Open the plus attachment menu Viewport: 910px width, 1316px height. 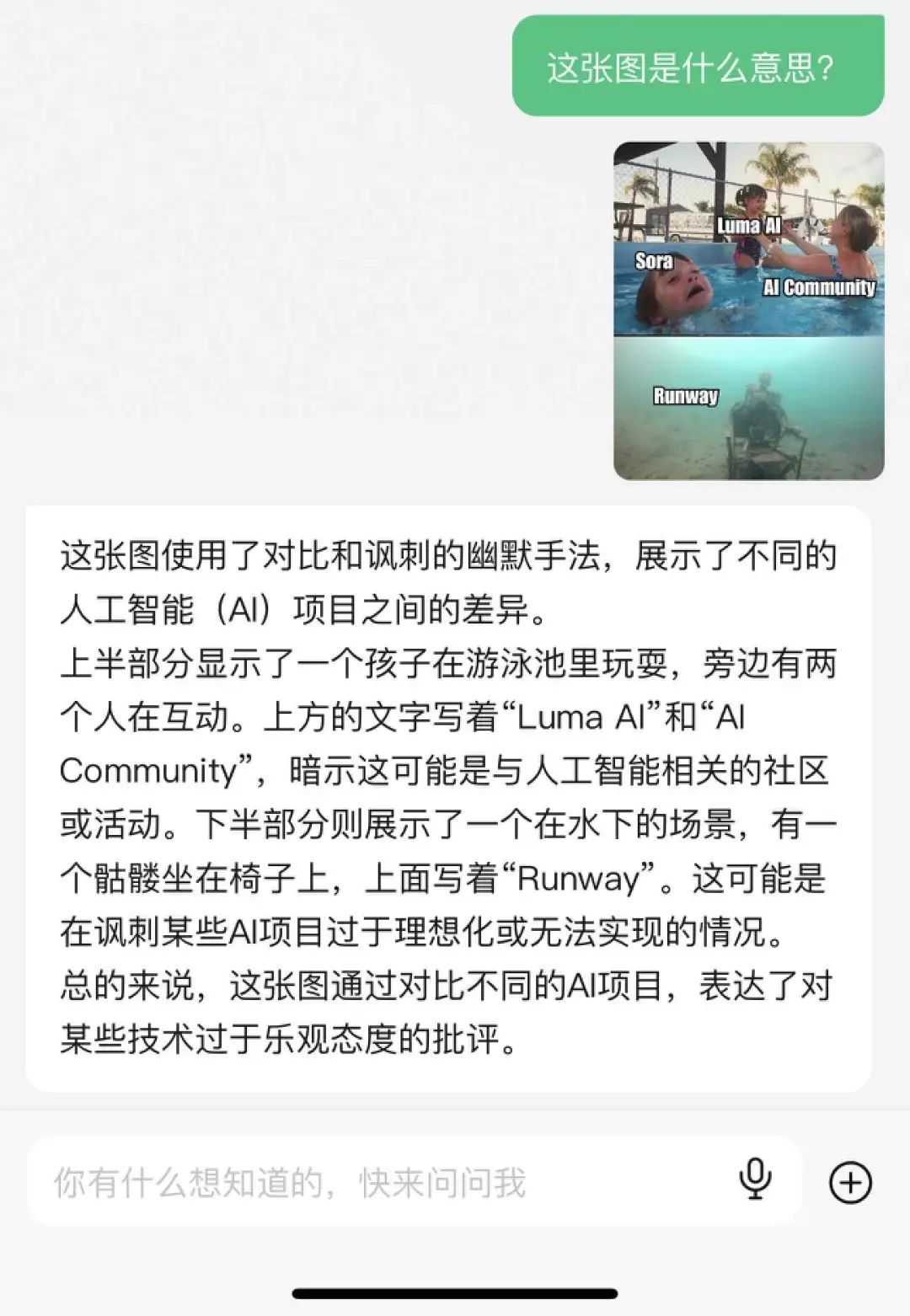click(850, 1182)
